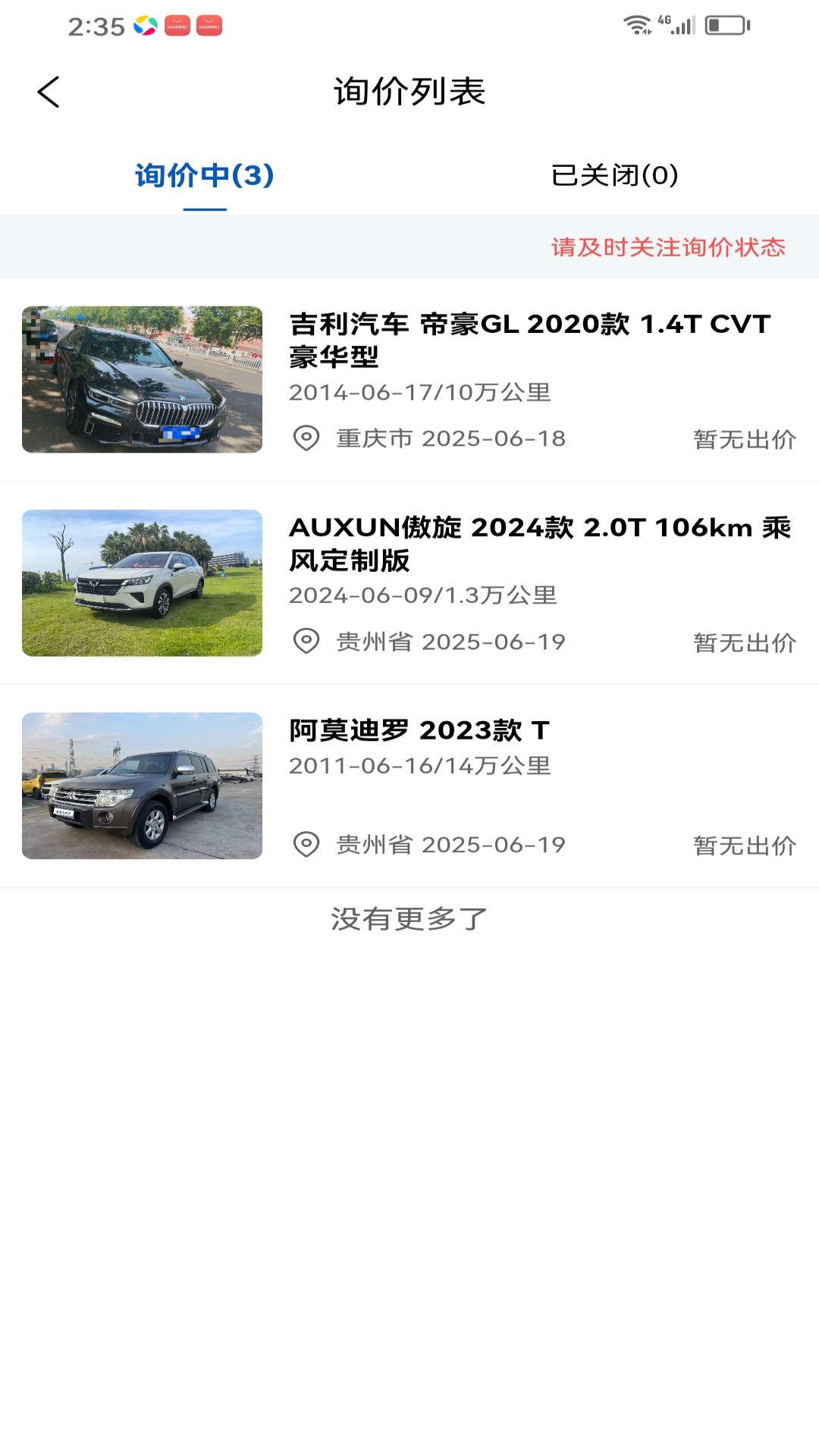Tap 暂无出价 on the AUXUN傲旋 listing
Screen dimensions: 819x1456
pyautogui.click(x=744, y=642)
